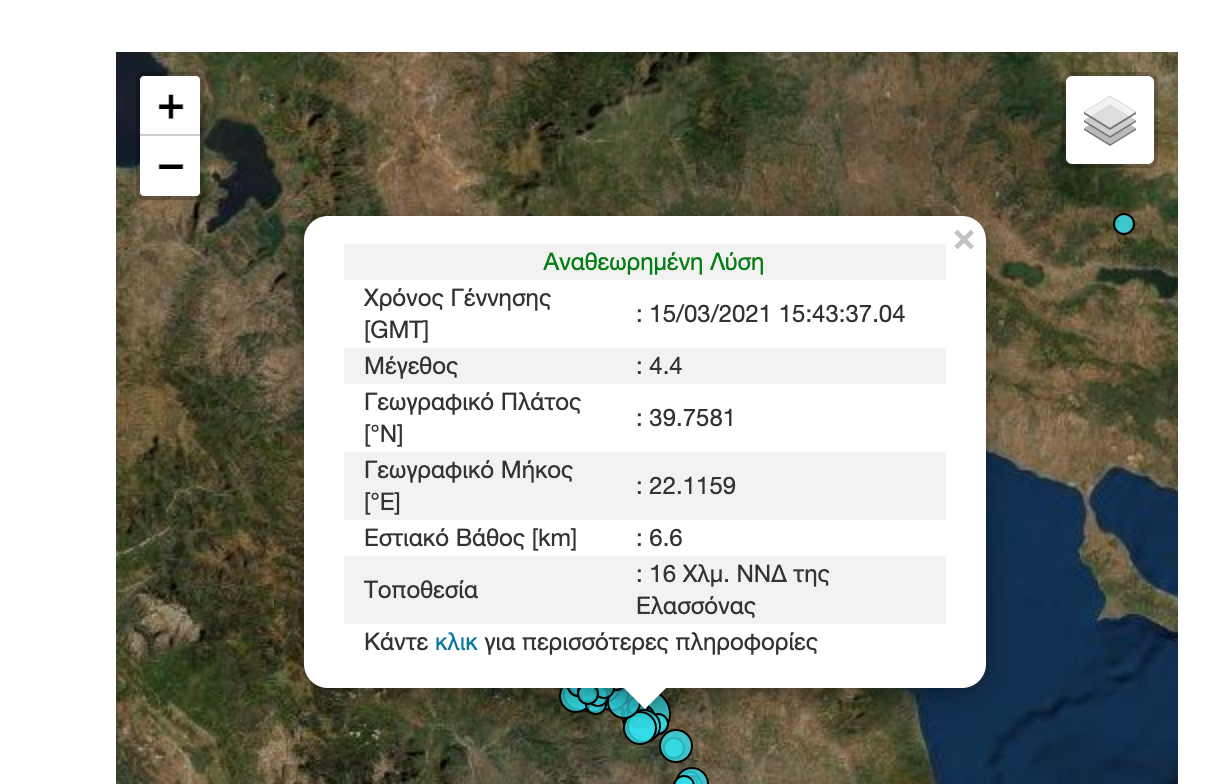Viewport: 1218px width, 784px height.
Task: Zoom in on the map
Action: (170, 106)
